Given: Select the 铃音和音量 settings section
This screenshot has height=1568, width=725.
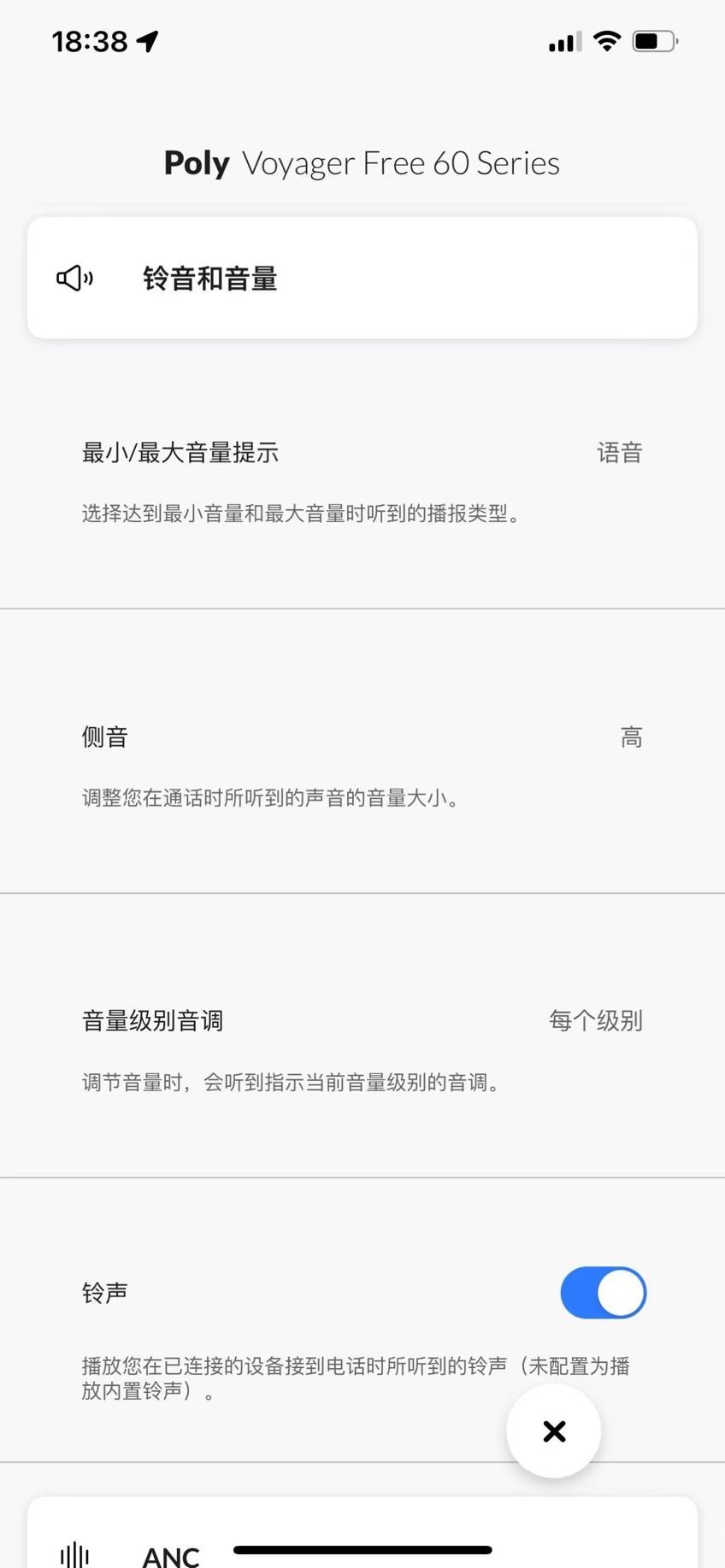Looking at the screenshot, I should click(362, 277).
